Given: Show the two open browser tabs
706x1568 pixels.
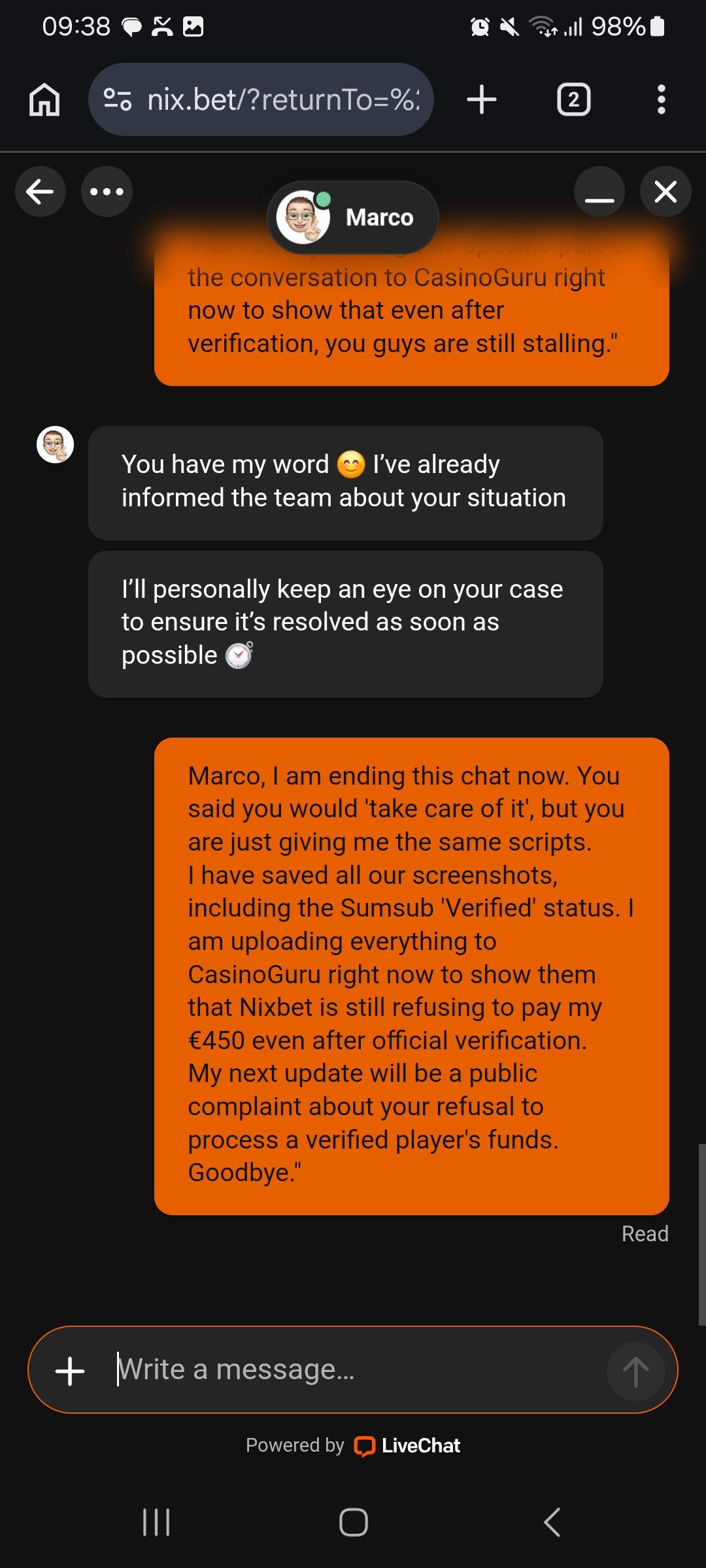Looking at the screenshot, I should tap(573, 100).
